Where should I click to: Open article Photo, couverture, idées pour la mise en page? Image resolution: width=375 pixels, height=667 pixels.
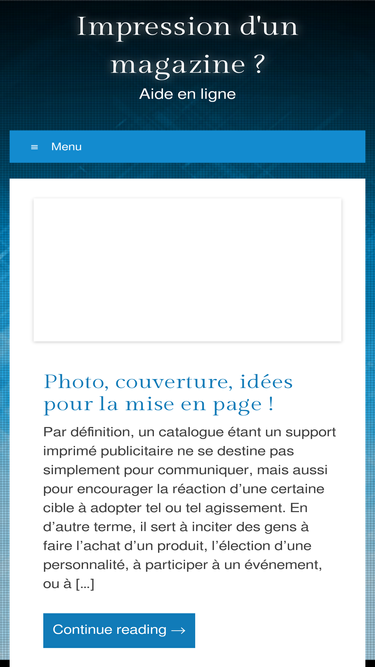[168, 393]
